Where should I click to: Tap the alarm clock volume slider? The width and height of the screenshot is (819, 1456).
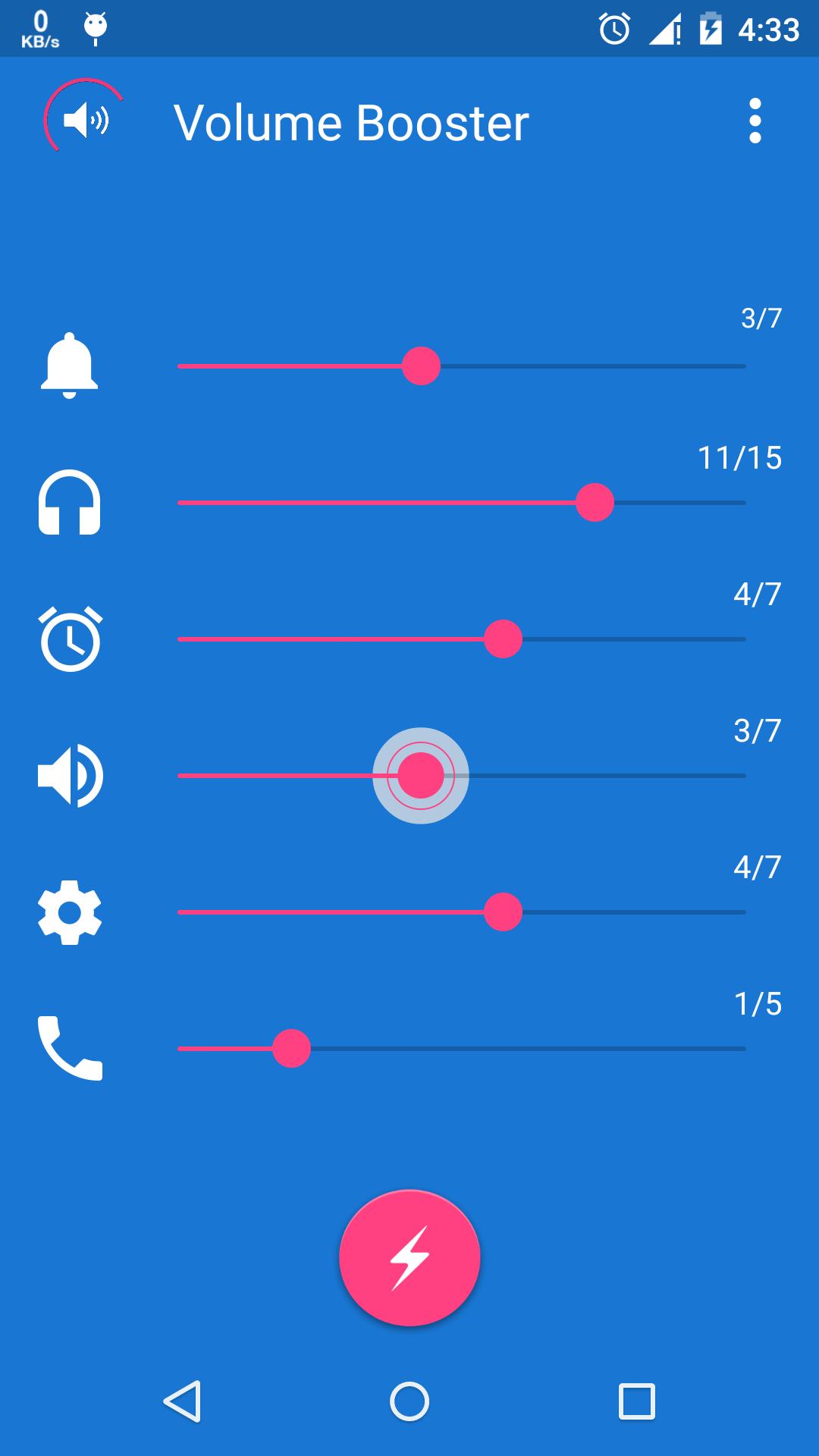(461, 639)
